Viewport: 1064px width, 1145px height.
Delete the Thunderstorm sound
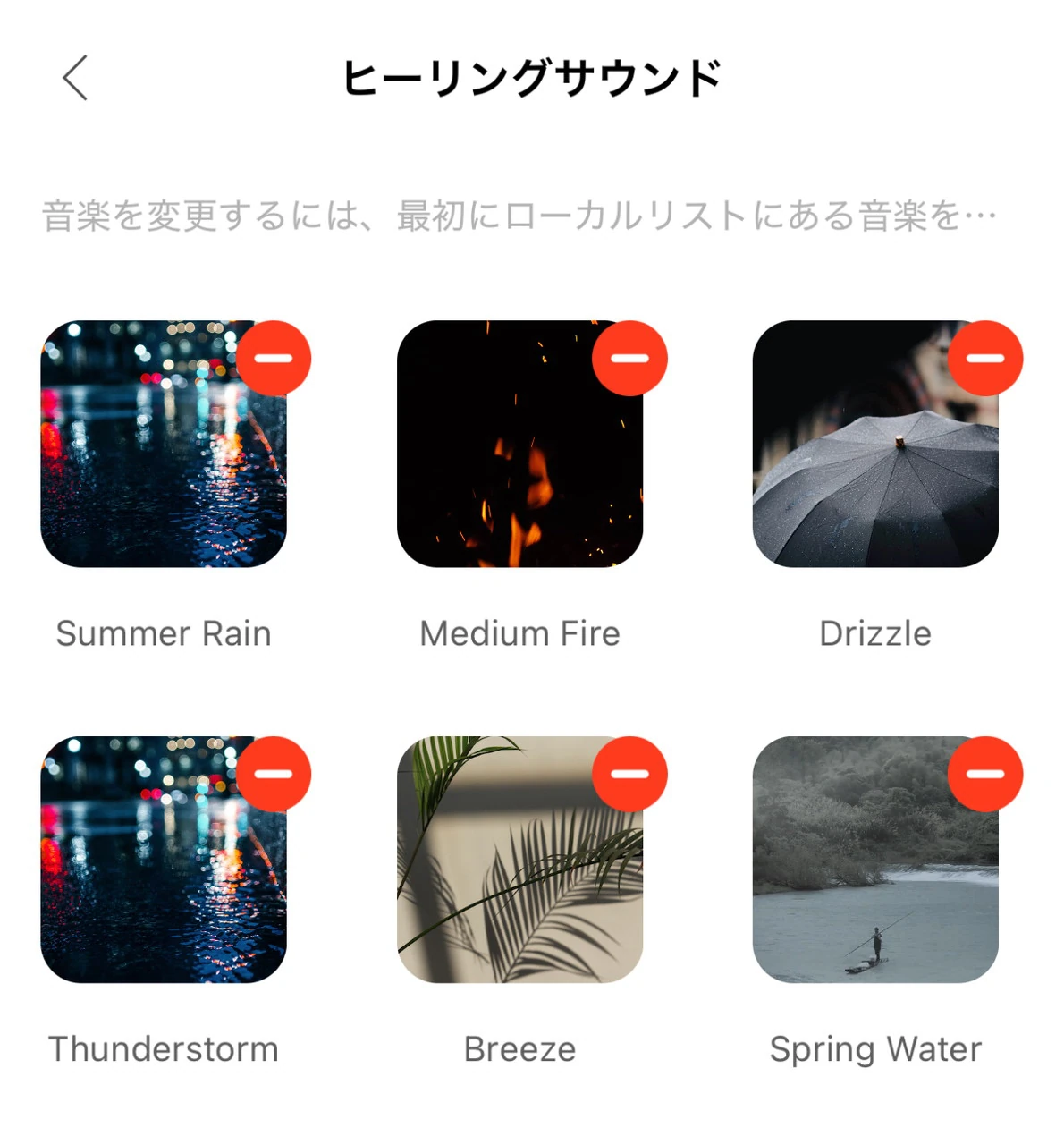274,774
